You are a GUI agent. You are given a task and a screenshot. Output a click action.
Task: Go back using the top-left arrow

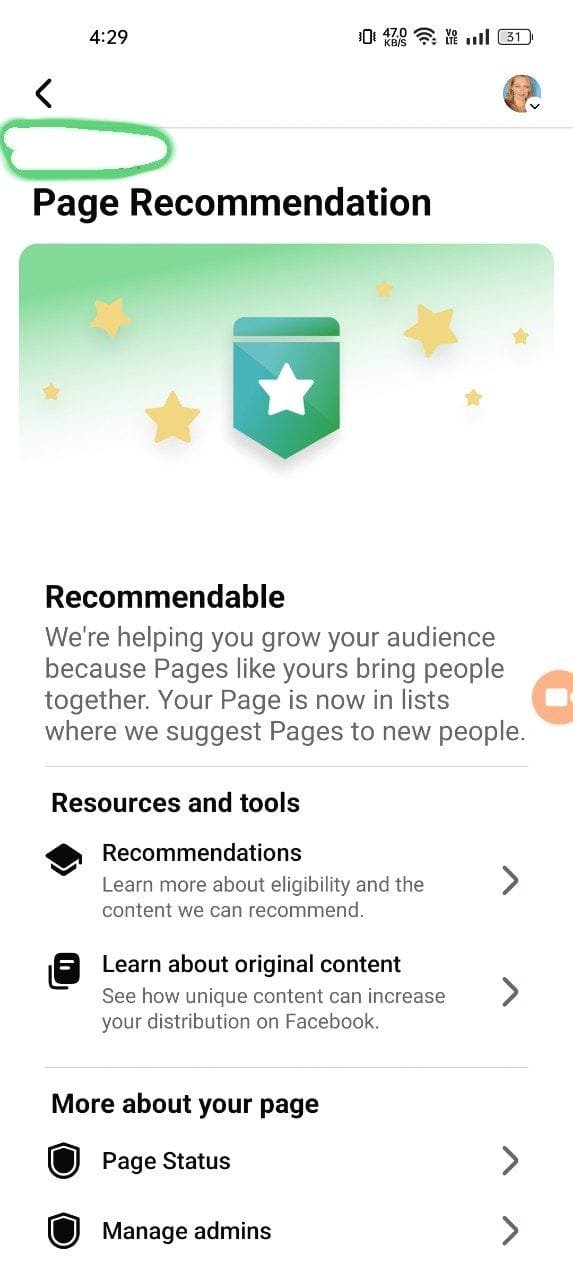tap(43, 93)
